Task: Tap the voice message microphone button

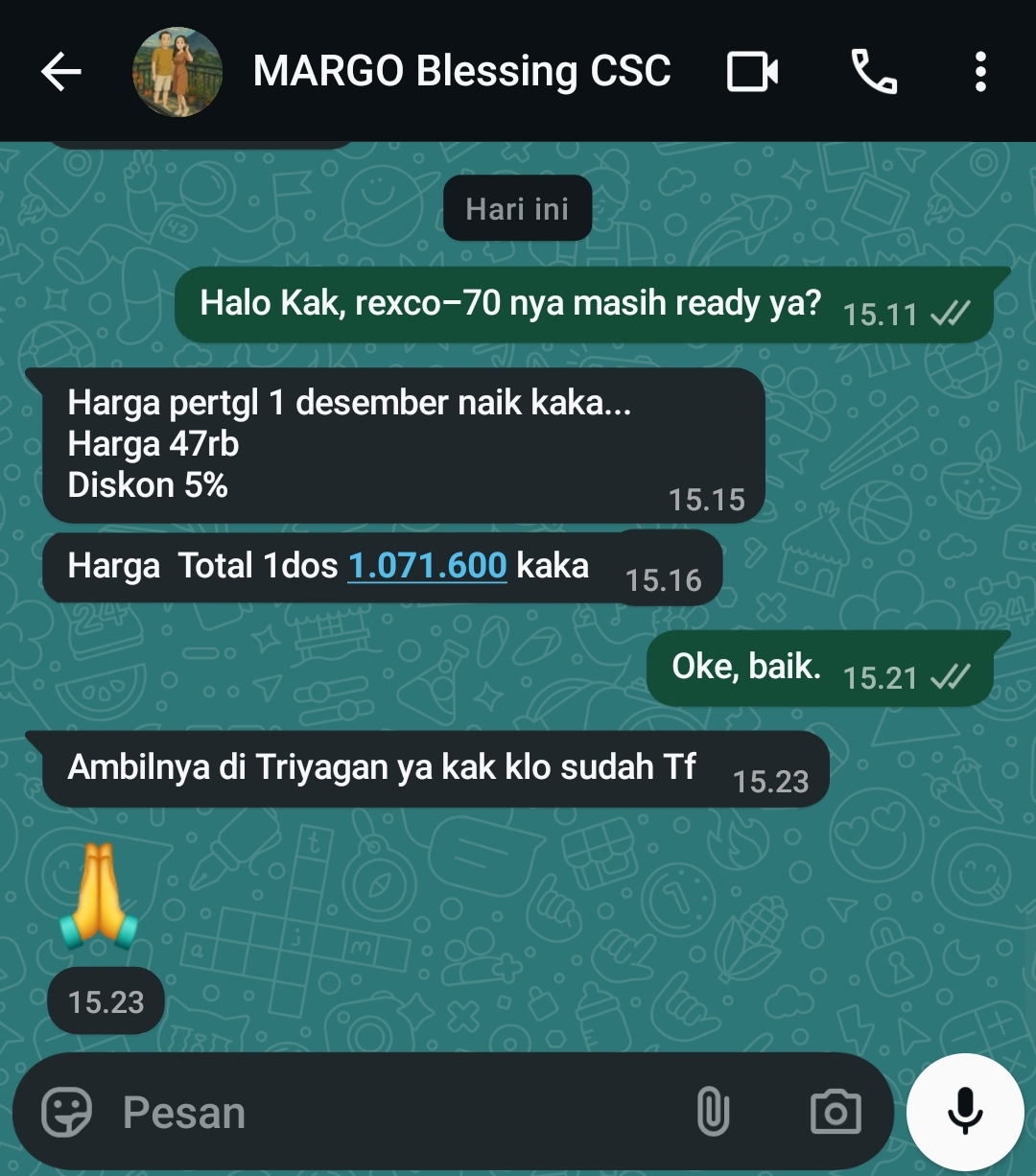Action: [965, 1113]
